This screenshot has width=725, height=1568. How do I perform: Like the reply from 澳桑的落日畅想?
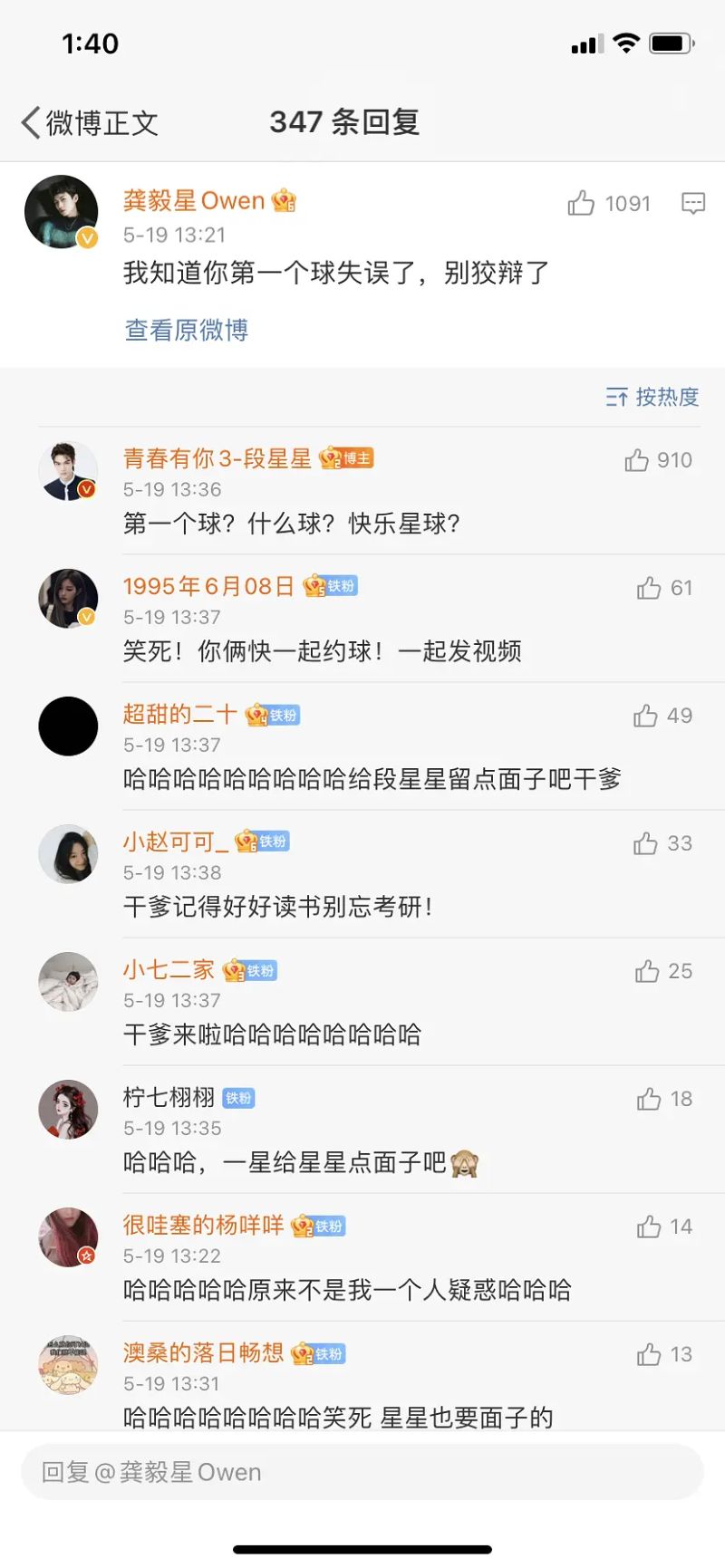tap(649, 1354)
